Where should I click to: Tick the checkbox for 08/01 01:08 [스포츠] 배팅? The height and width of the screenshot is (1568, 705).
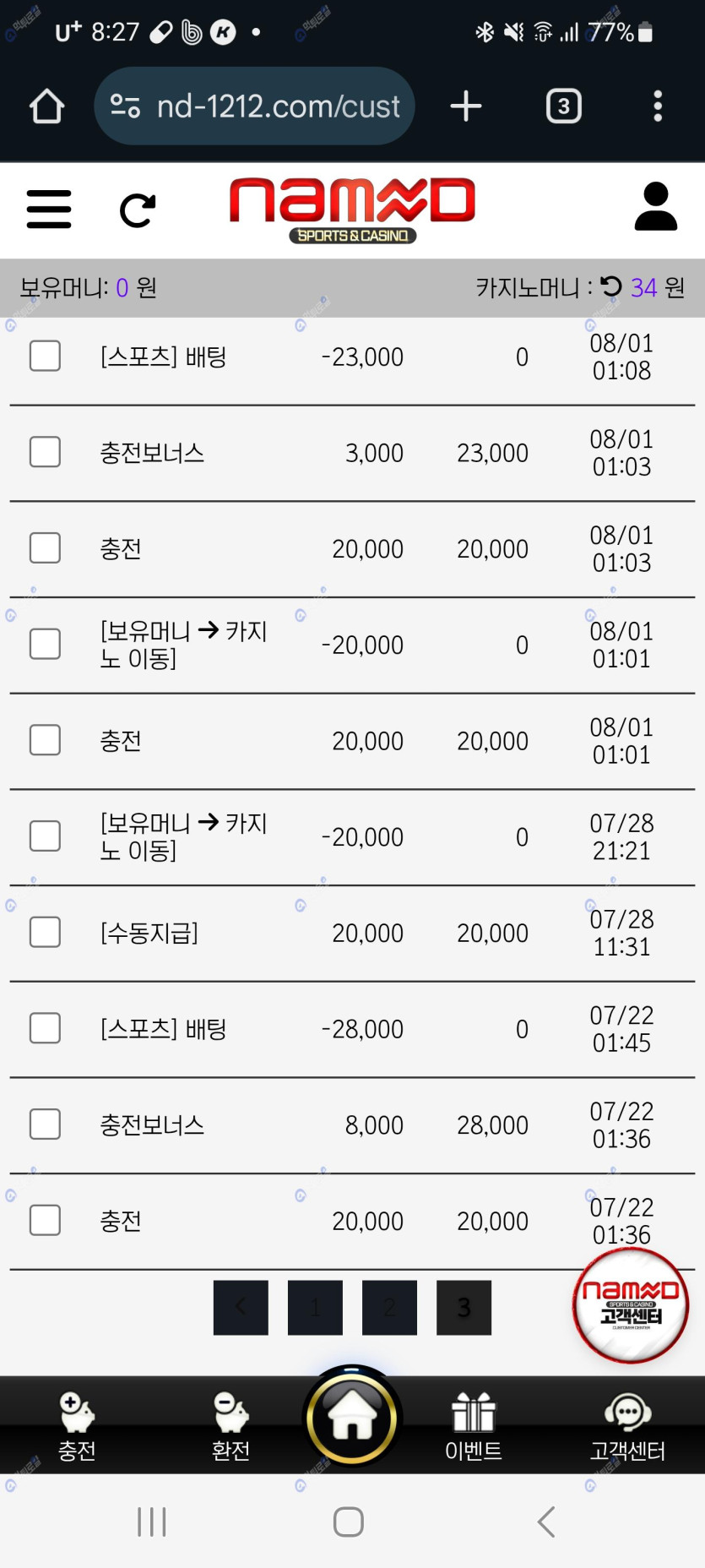[x=45, y=356]
